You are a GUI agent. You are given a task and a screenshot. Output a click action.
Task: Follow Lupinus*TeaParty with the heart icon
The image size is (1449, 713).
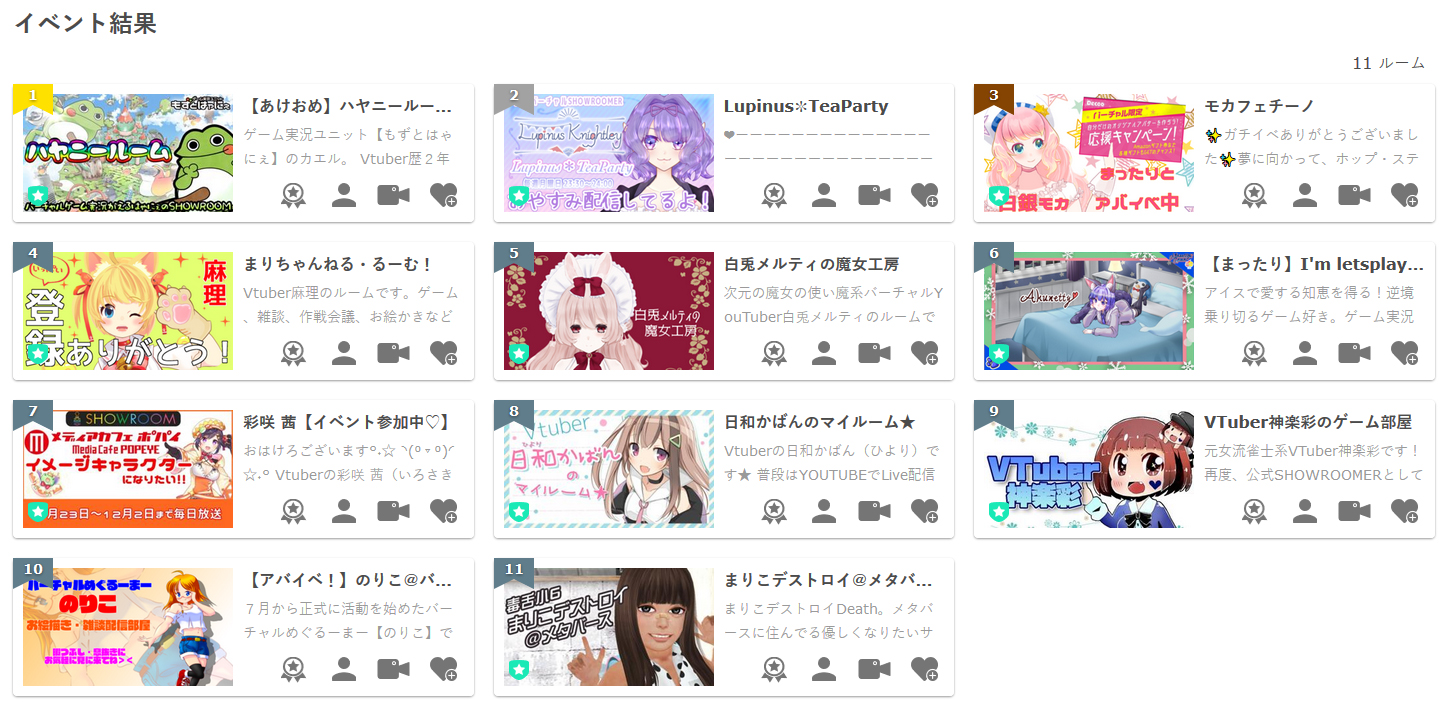click(x=924, y=195)
